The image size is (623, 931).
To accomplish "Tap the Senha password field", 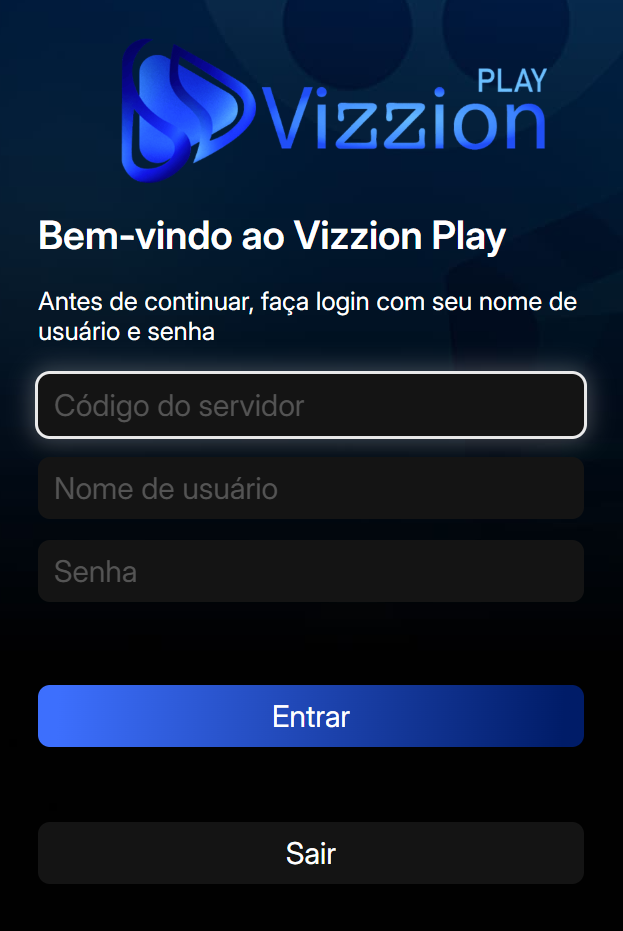I will point(310,571).
